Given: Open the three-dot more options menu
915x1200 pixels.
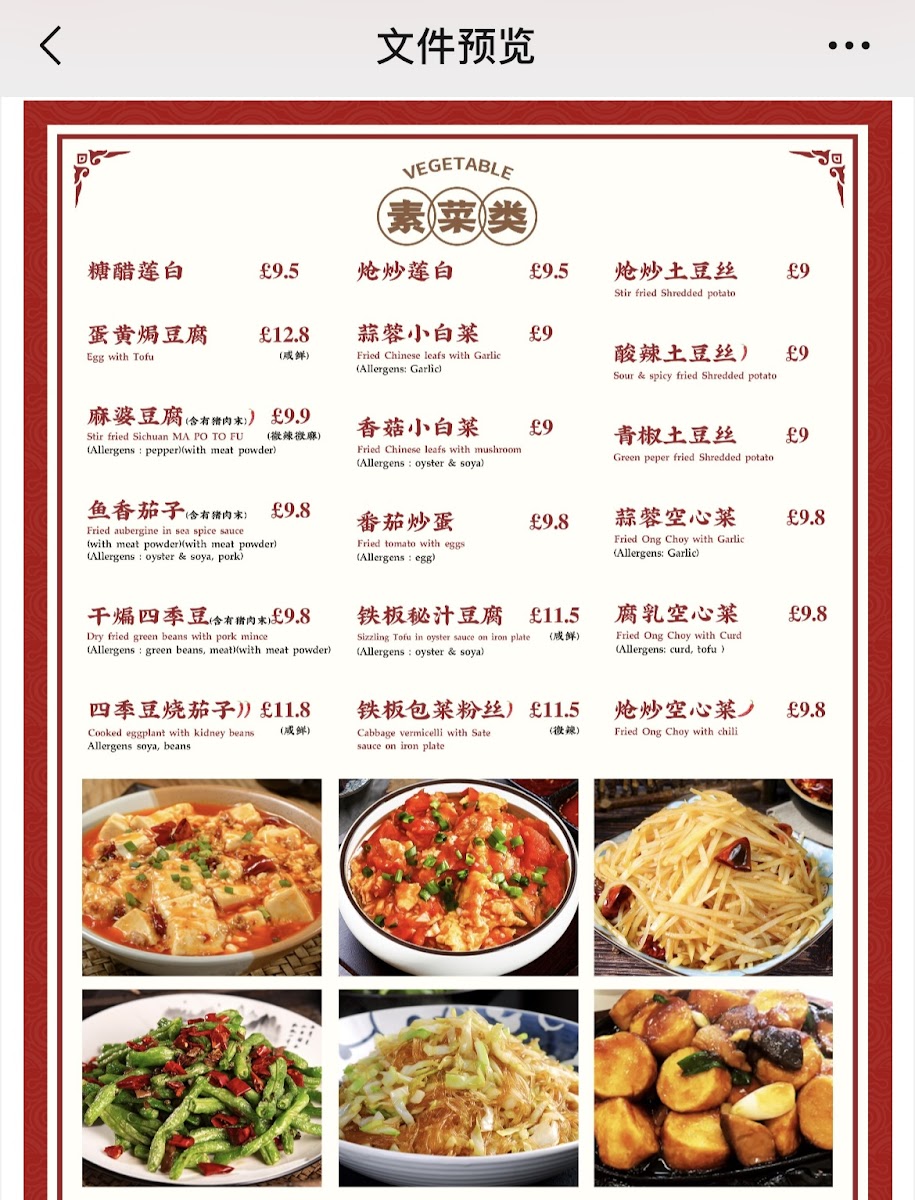Looking at the screenshot, I should point(849,46).
